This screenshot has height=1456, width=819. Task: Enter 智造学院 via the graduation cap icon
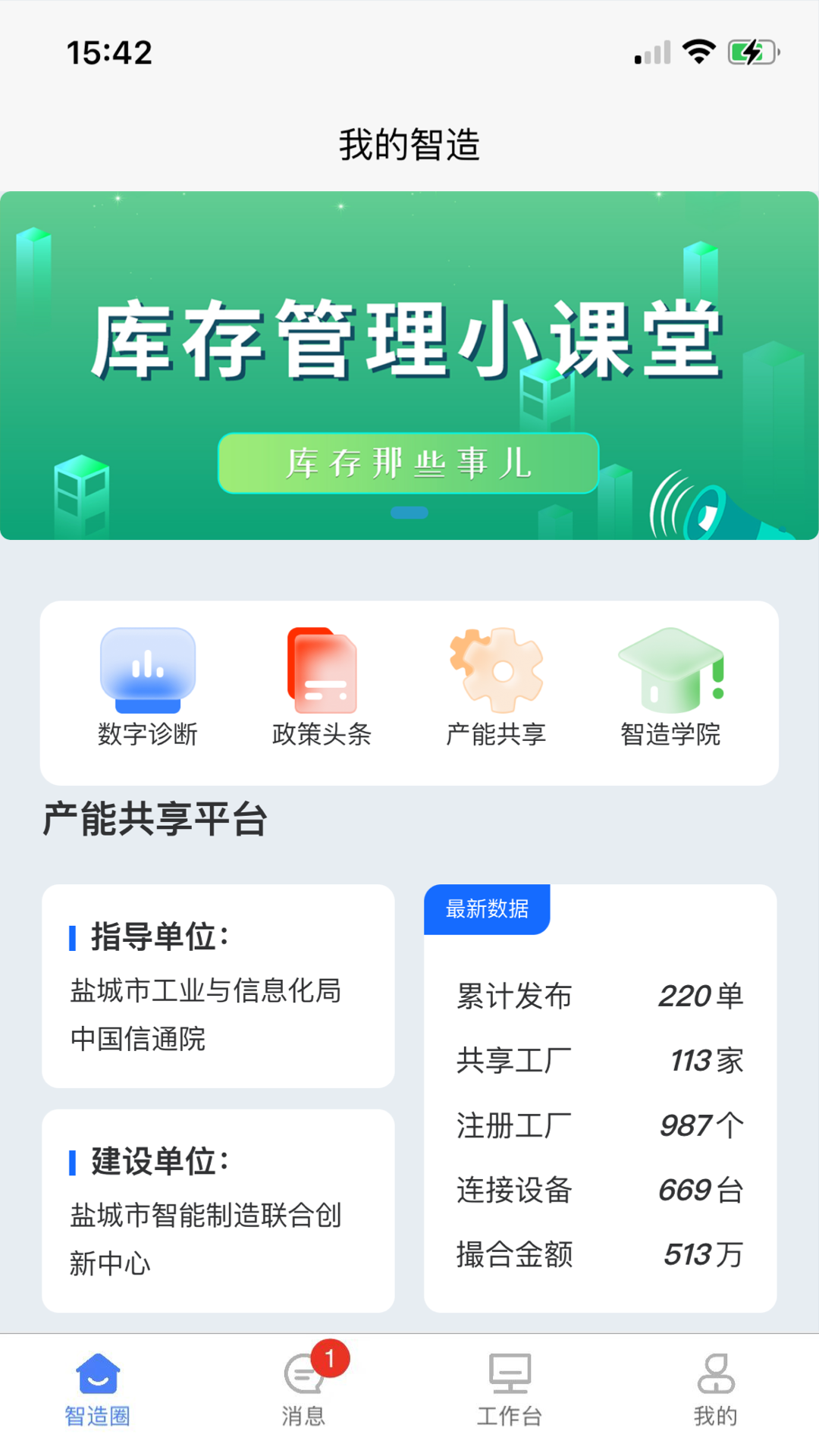pos(670,667)
